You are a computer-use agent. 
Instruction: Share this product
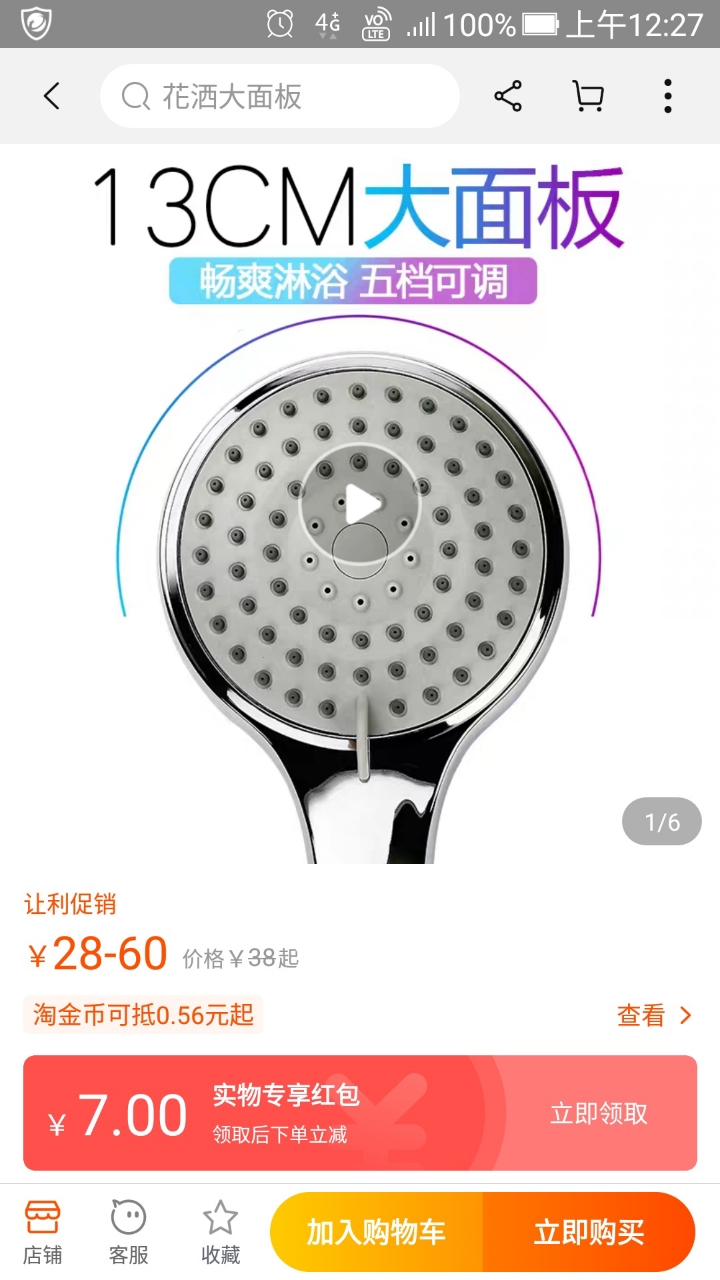tap(508, 96)
